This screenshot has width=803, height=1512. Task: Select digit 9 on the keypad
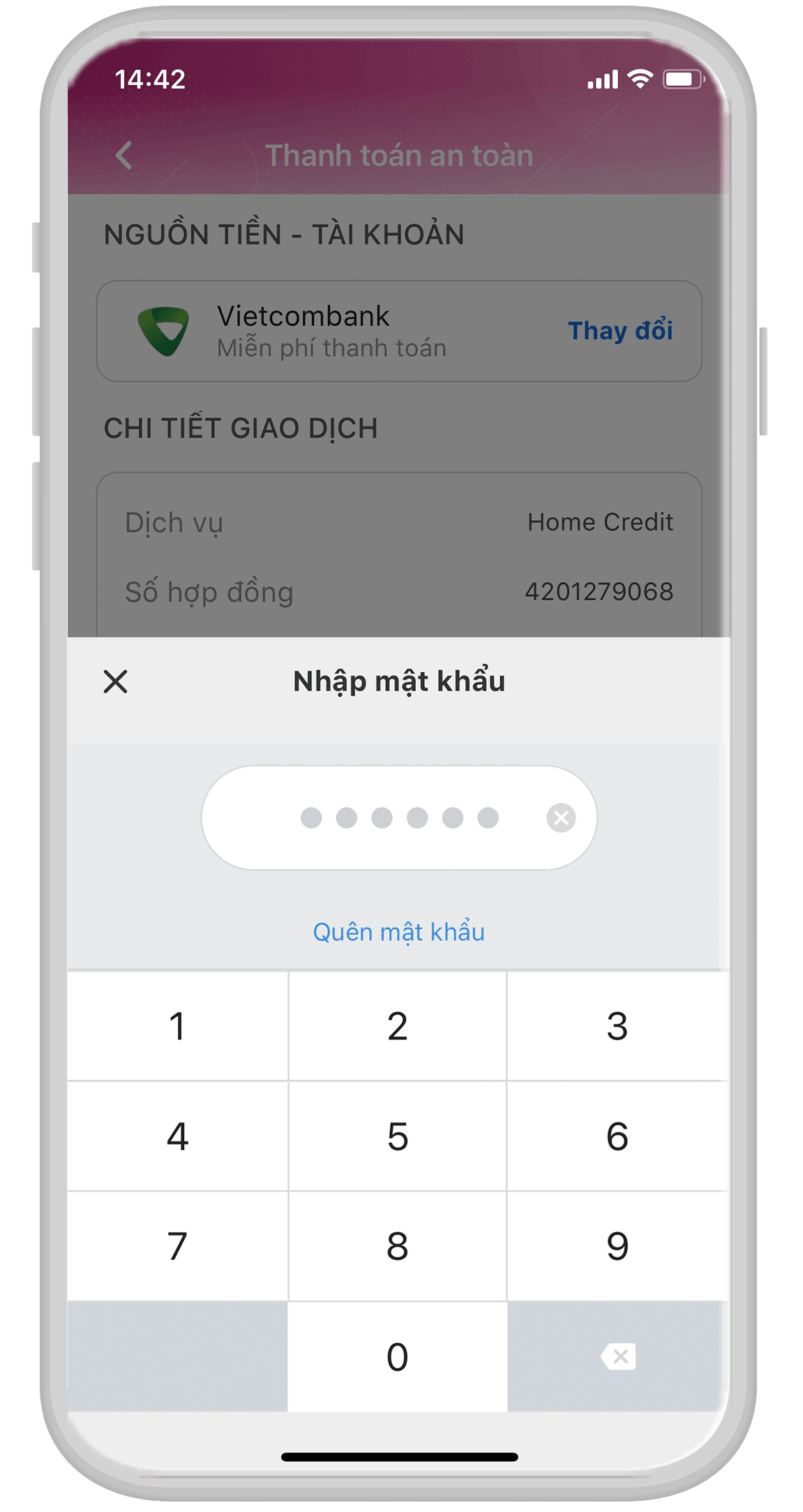click(x=617, y=1246)
